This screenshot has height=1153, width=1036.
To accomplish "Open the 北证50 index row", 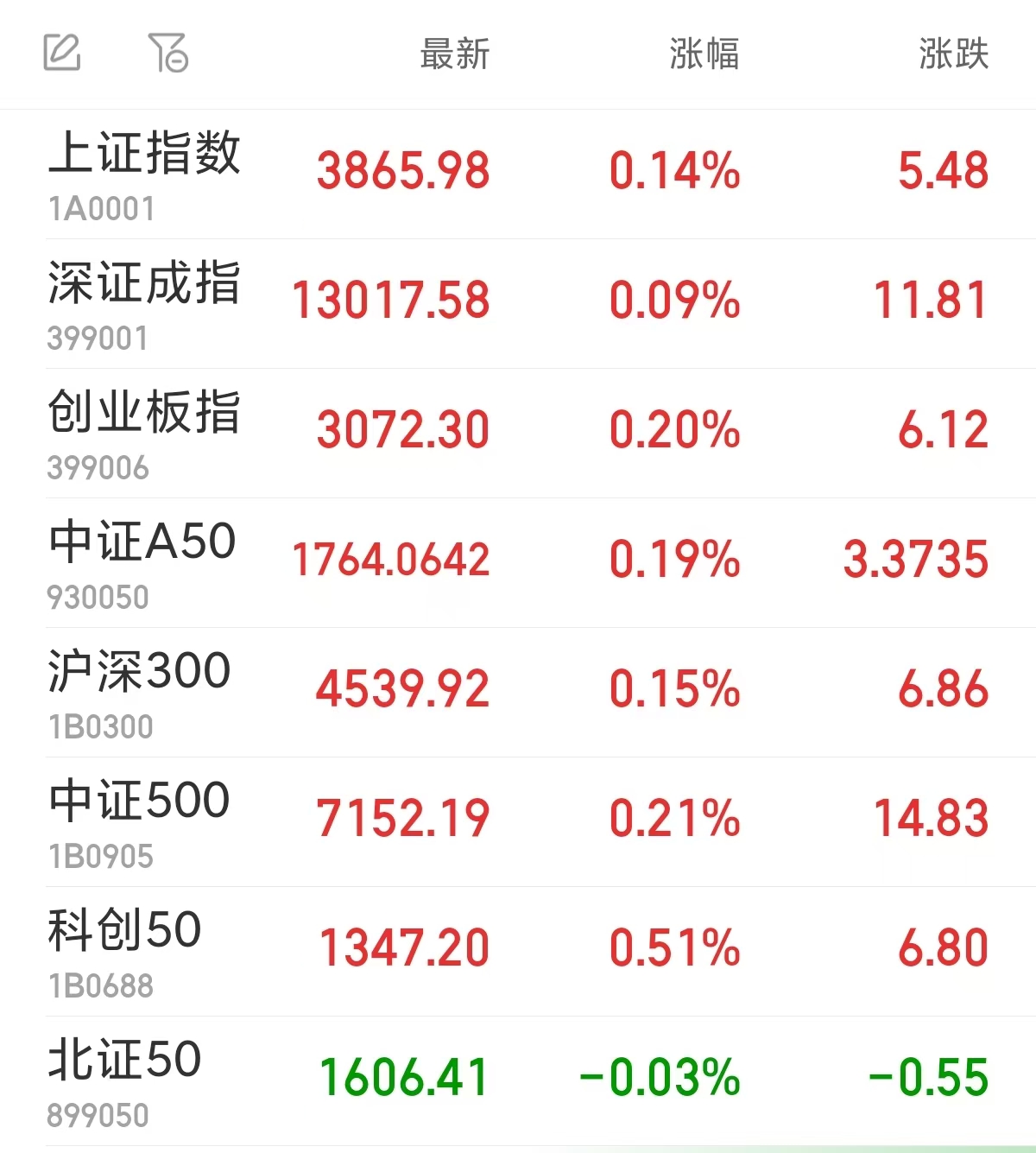I will (518, 1081).
